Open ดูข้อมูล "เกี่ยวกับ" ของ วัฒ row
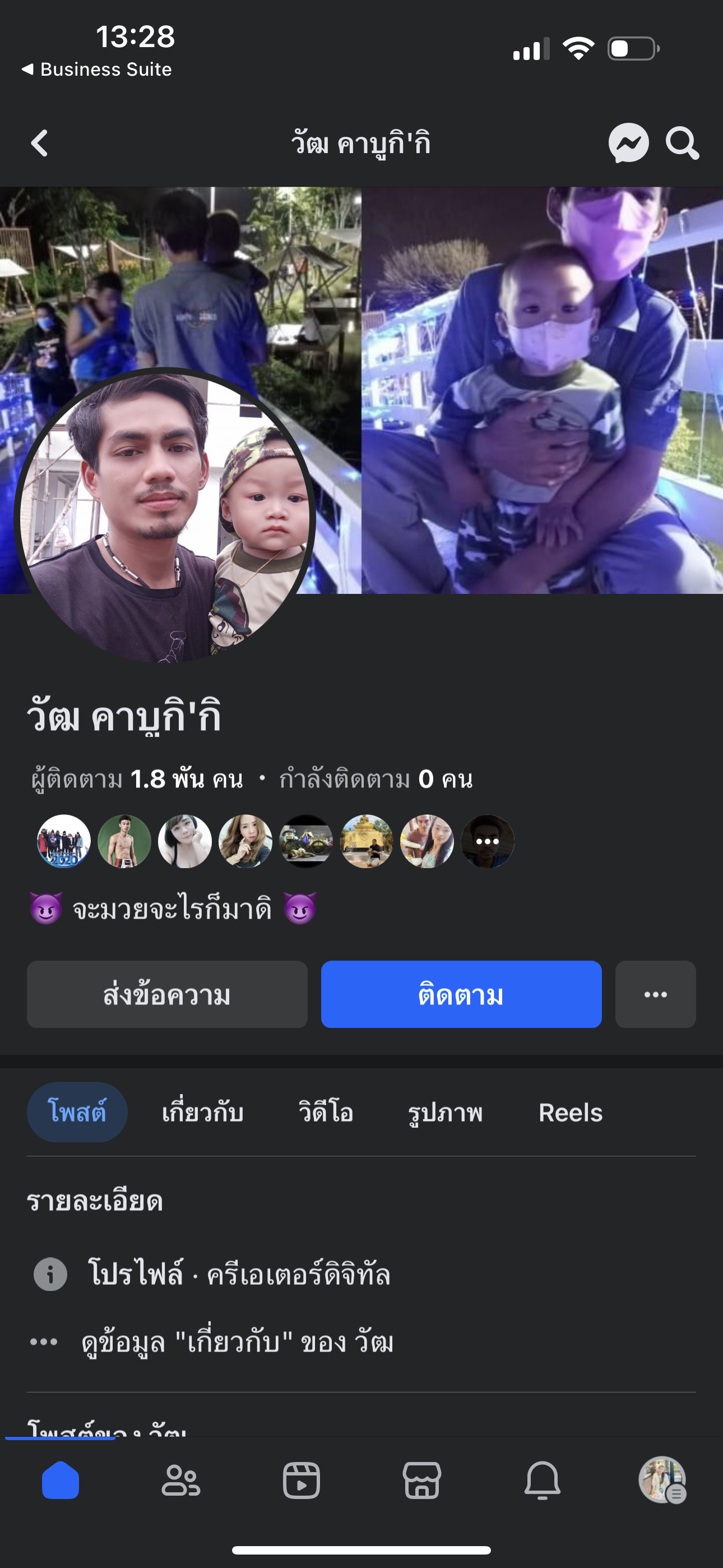This screenshot has height=1568, width=723. [x=237, y=1342]
